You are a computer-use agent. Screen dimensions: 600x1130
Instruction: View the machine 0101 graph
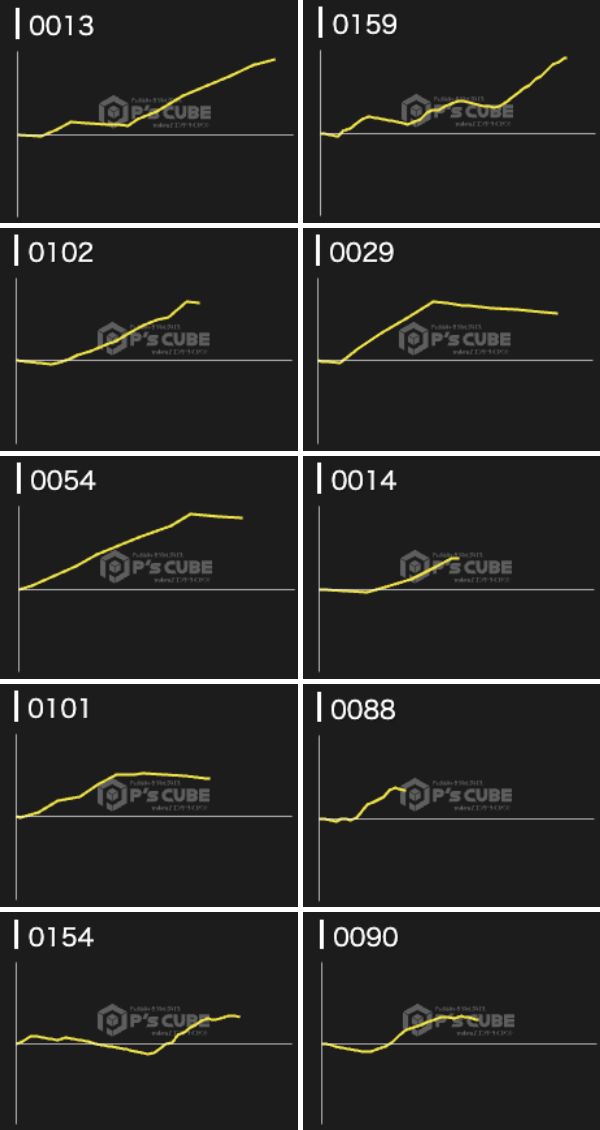[x=148, y=794]
